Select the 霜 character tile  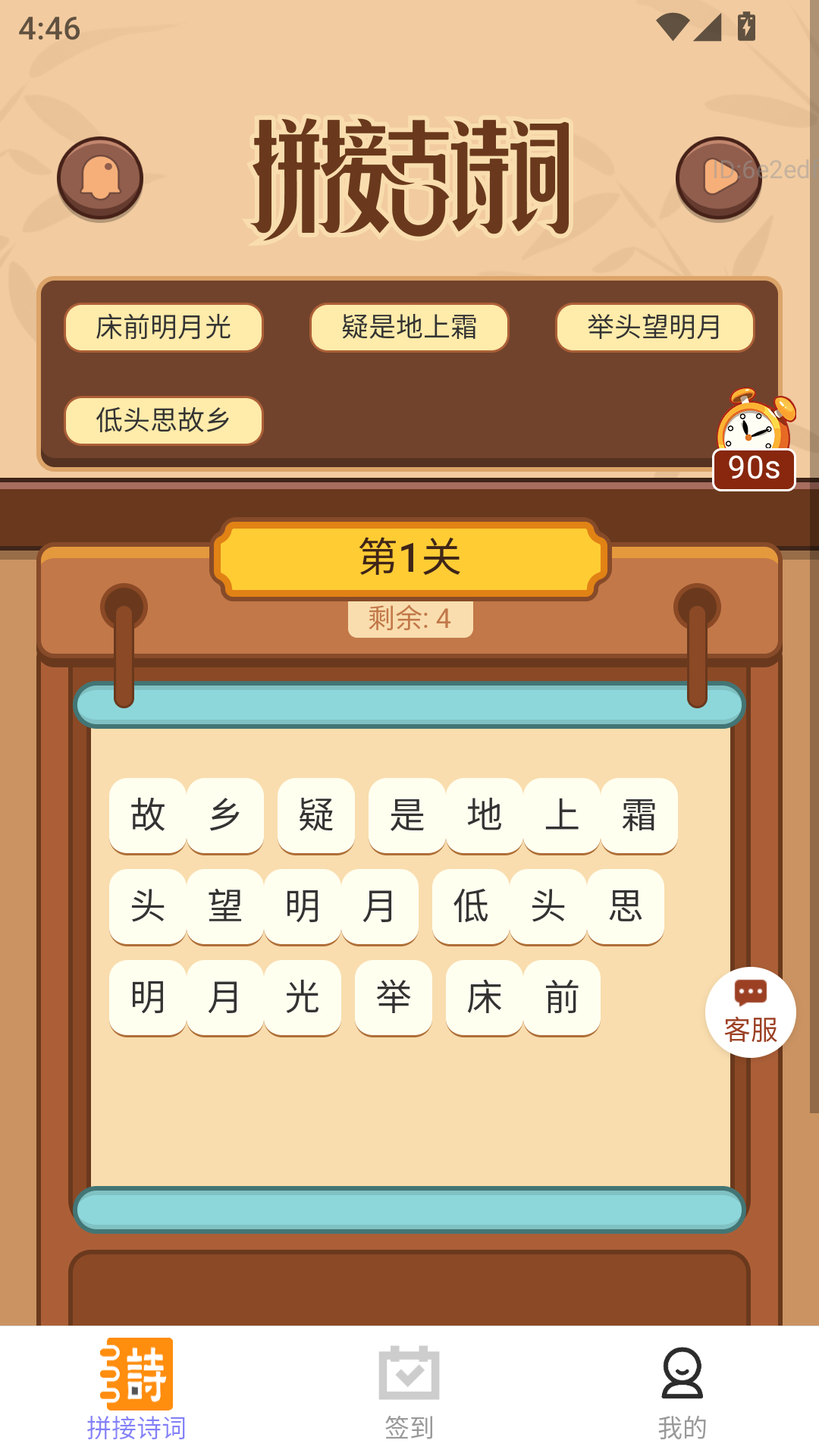click(637, 816)
